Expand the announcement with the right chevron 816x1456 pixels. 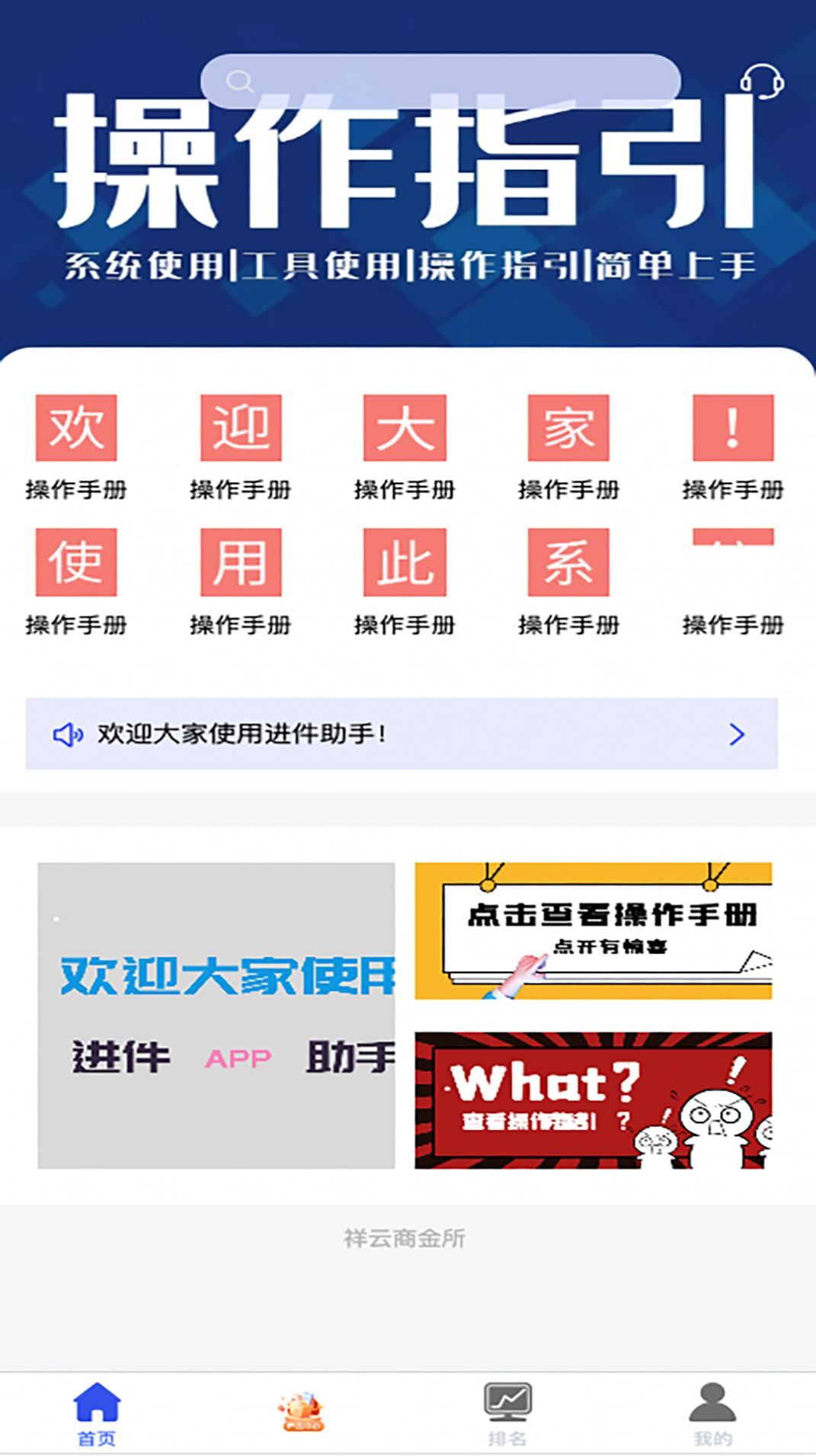[x=736, y=736]
